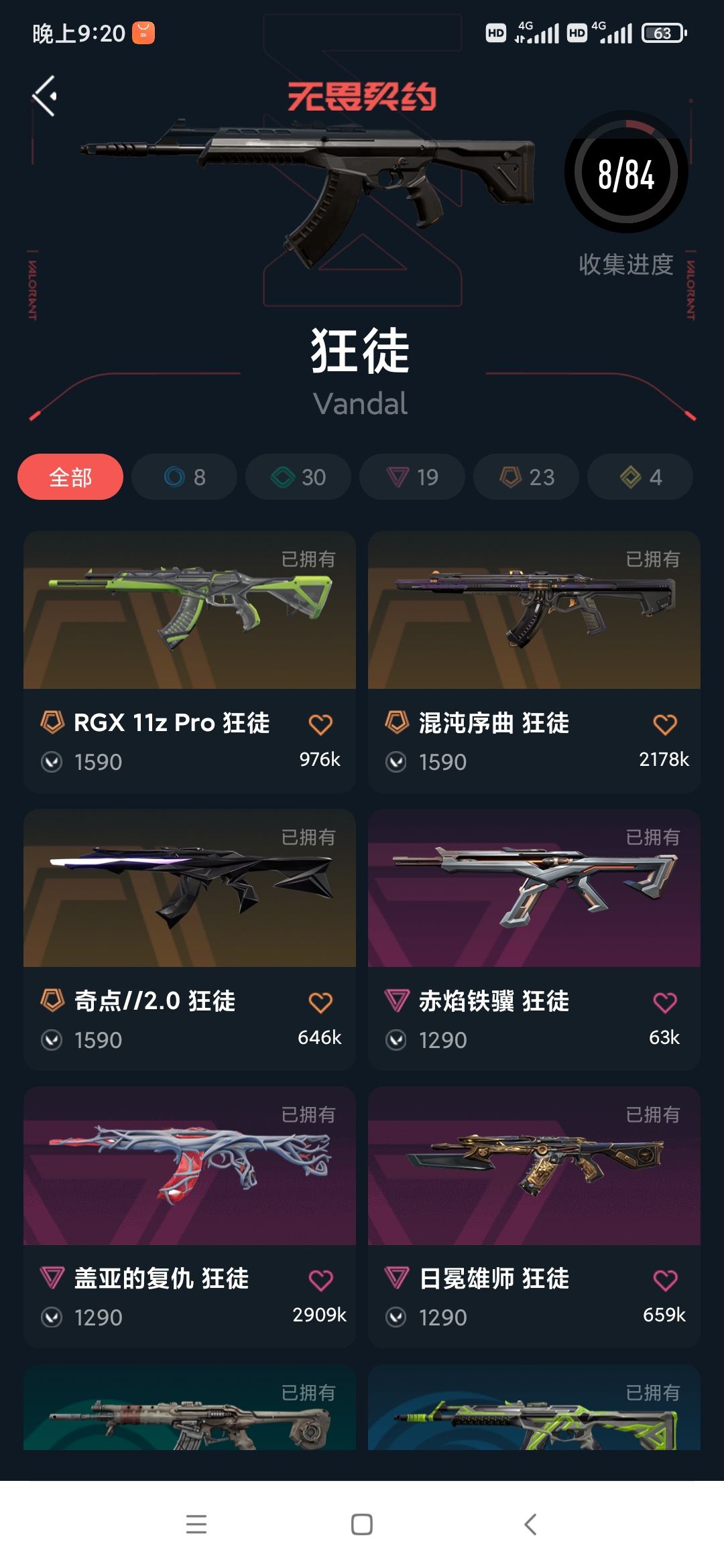Switch to the 全部 filter tab
Image resolution: width=724 pixels, height=1568 pixels.
point(70,476)
